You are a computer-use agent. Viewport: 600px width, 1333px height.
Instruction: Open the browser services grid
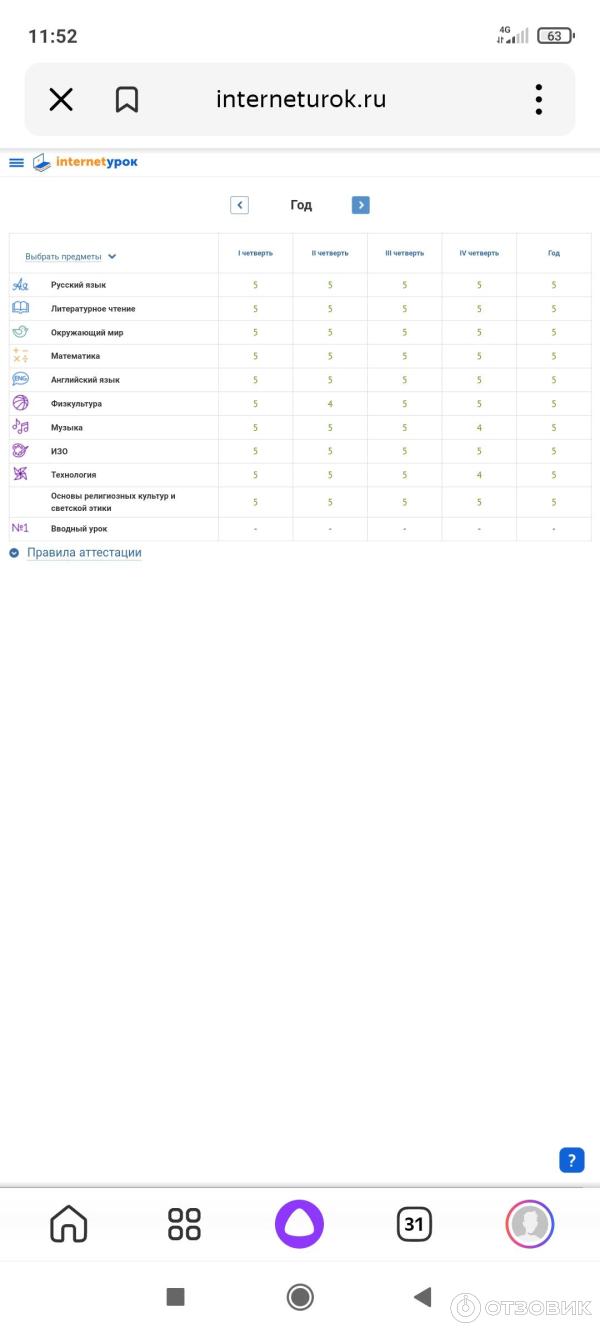[184, 1223]
